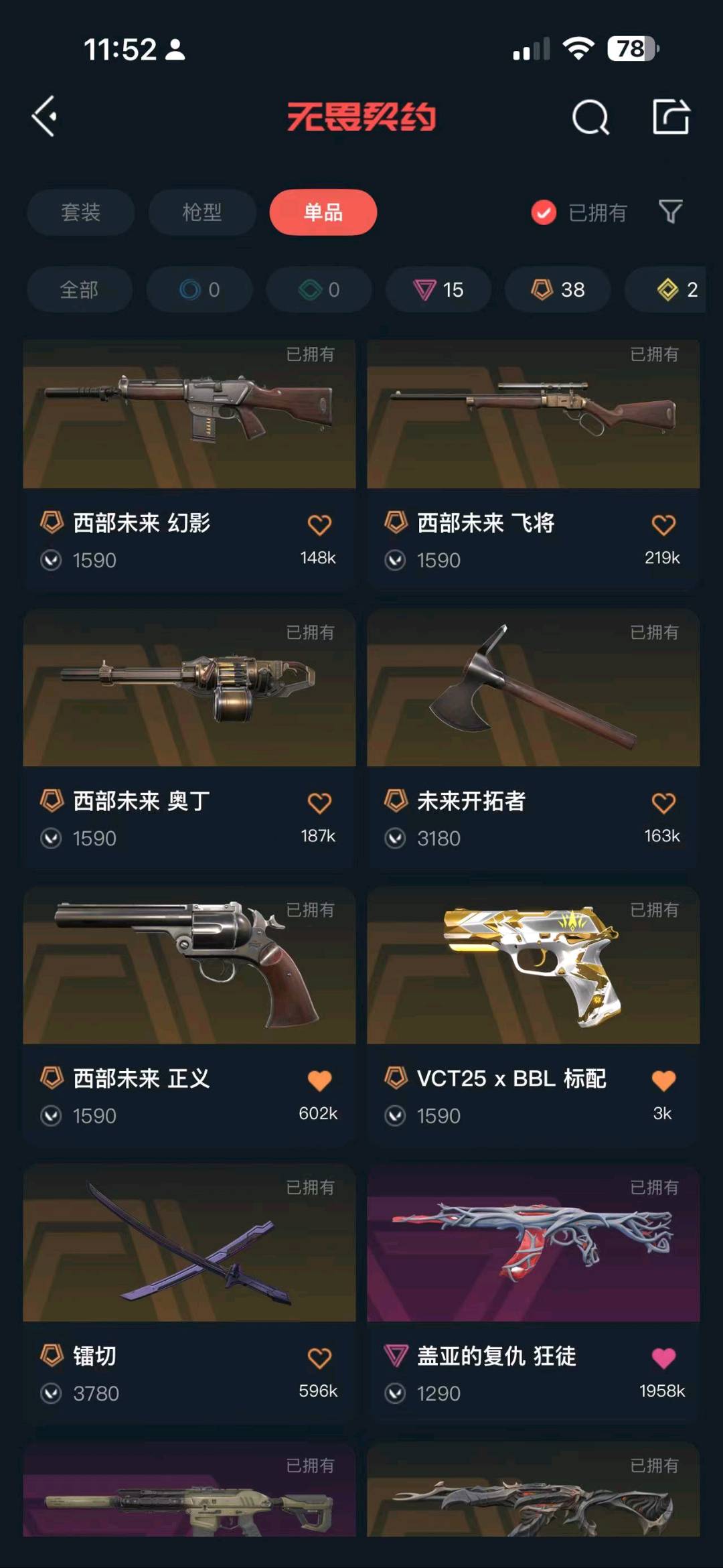Filter by the yellow tier chip showing 2
The width and height of the screenshot is (723, 1568).
pos(676,289)
